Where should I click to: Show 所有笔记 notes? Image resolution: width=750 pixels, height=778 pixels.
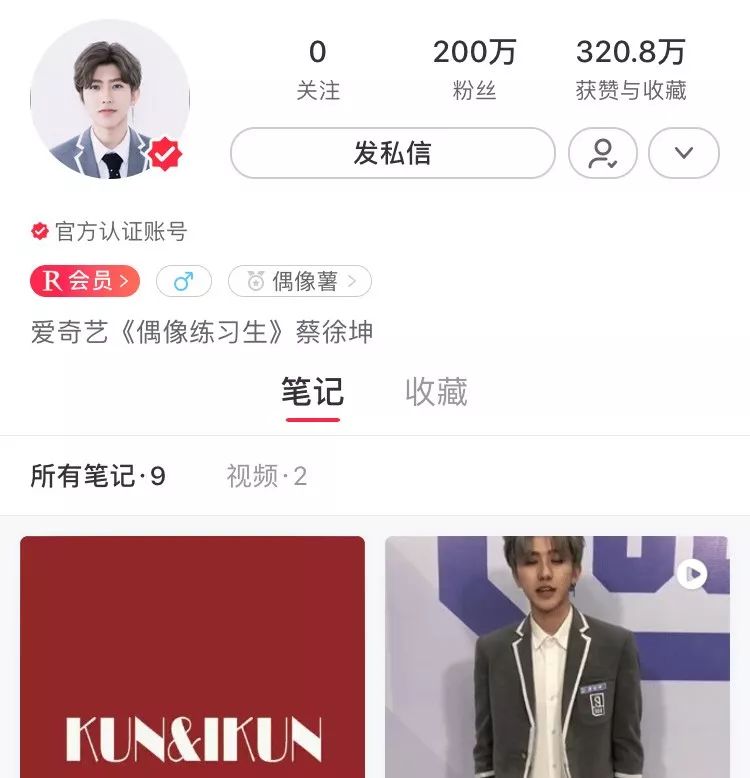tap(98, 476)
